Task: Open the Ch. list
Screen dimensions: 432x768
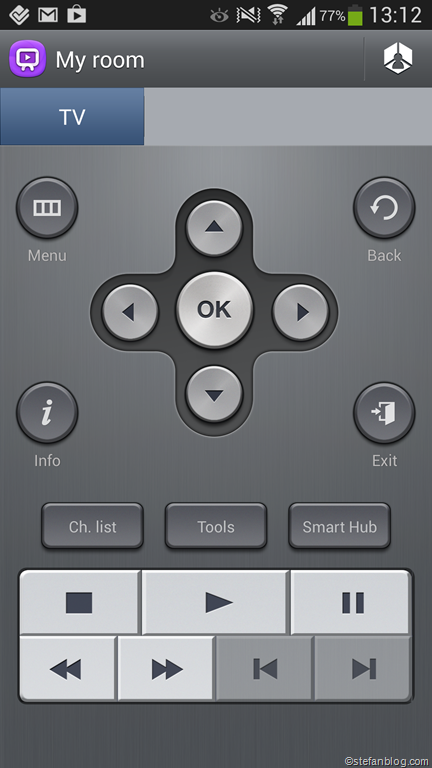Action: point(93,526)
